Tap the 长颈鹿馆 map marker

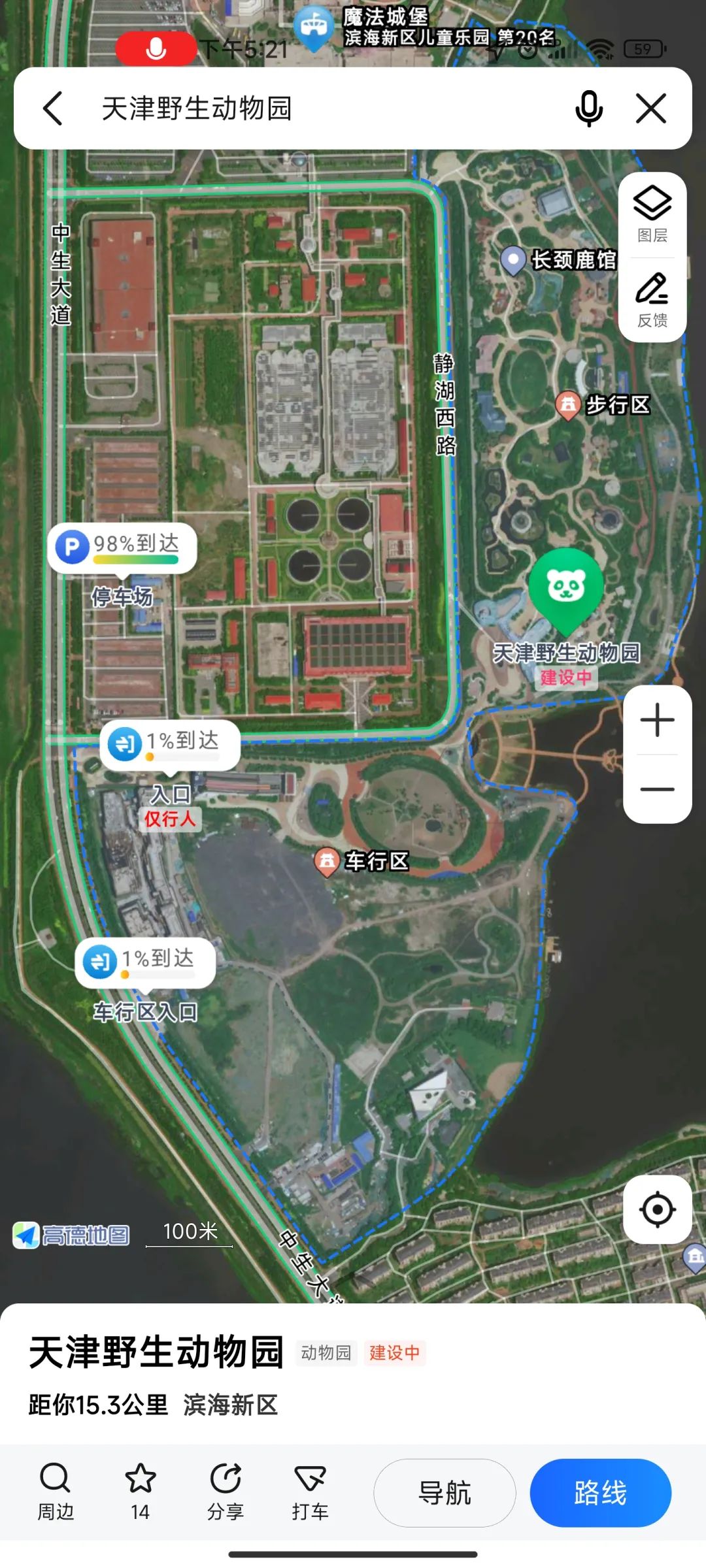tap(514, 260)
